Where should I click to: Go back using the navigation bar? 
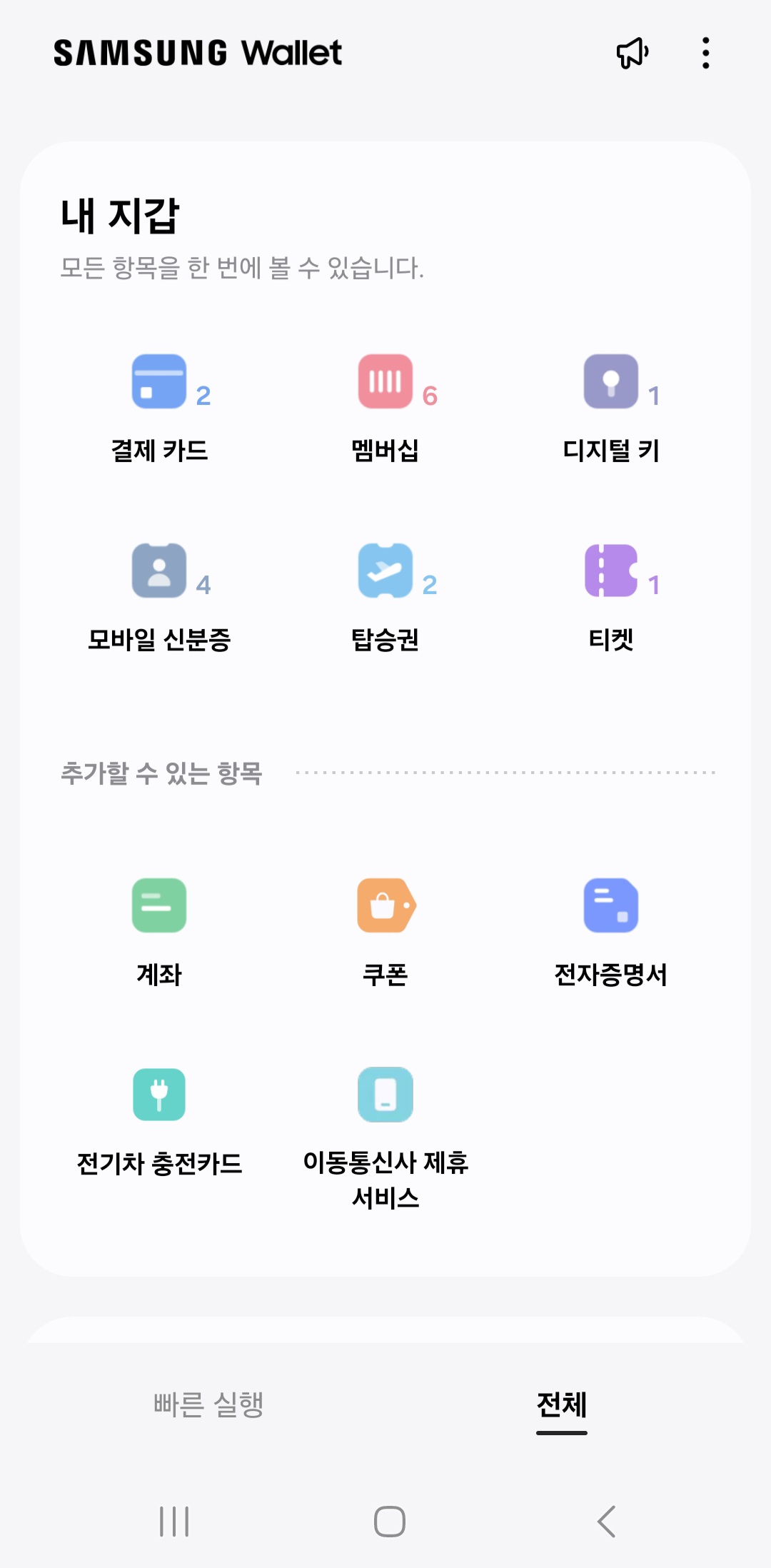pyautogui.click(x=607, y=1522)
